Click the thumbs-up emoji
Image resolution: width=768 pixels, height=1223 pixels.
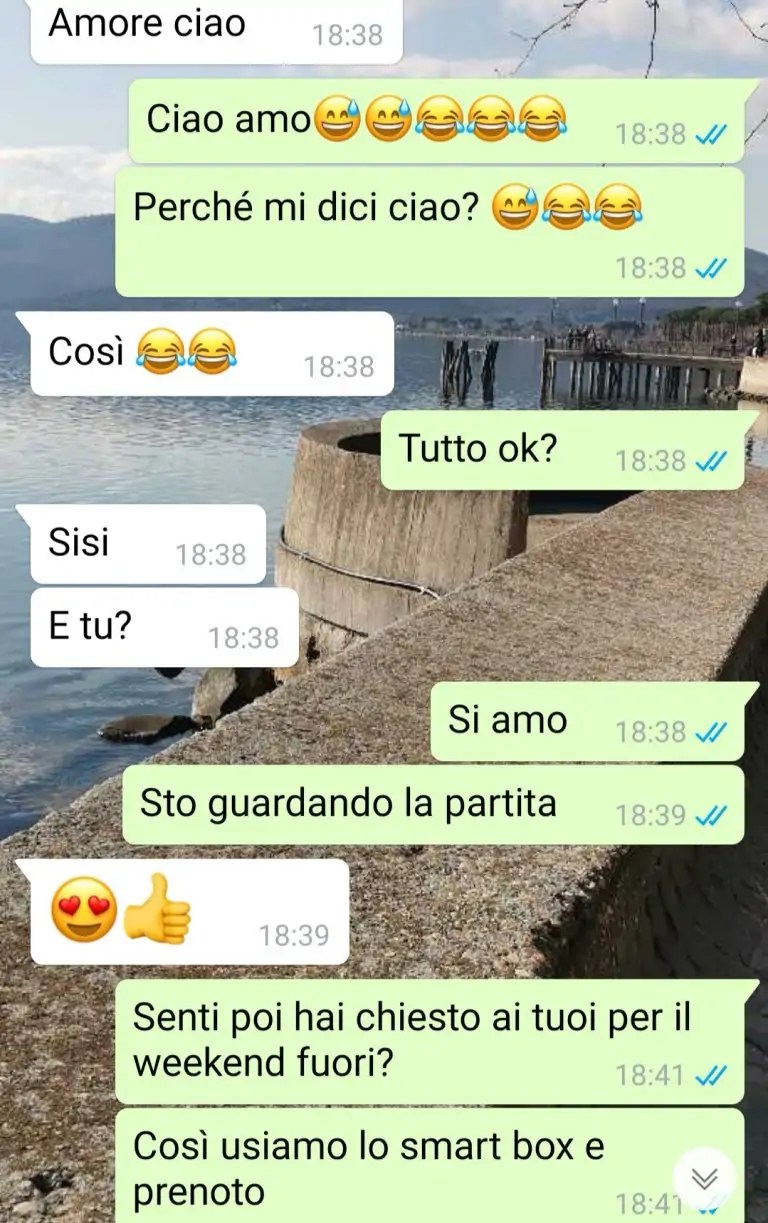point(152,909)
